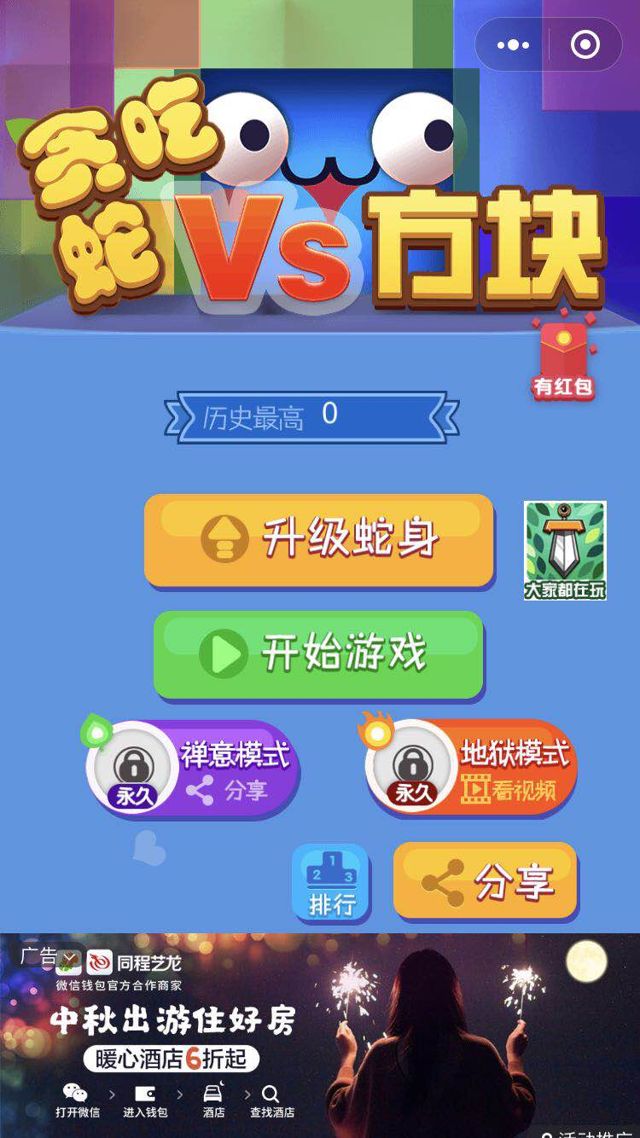The image size is (640, 1138).
Task: Close the mini program with the circle button
Action: pos(585,45)
